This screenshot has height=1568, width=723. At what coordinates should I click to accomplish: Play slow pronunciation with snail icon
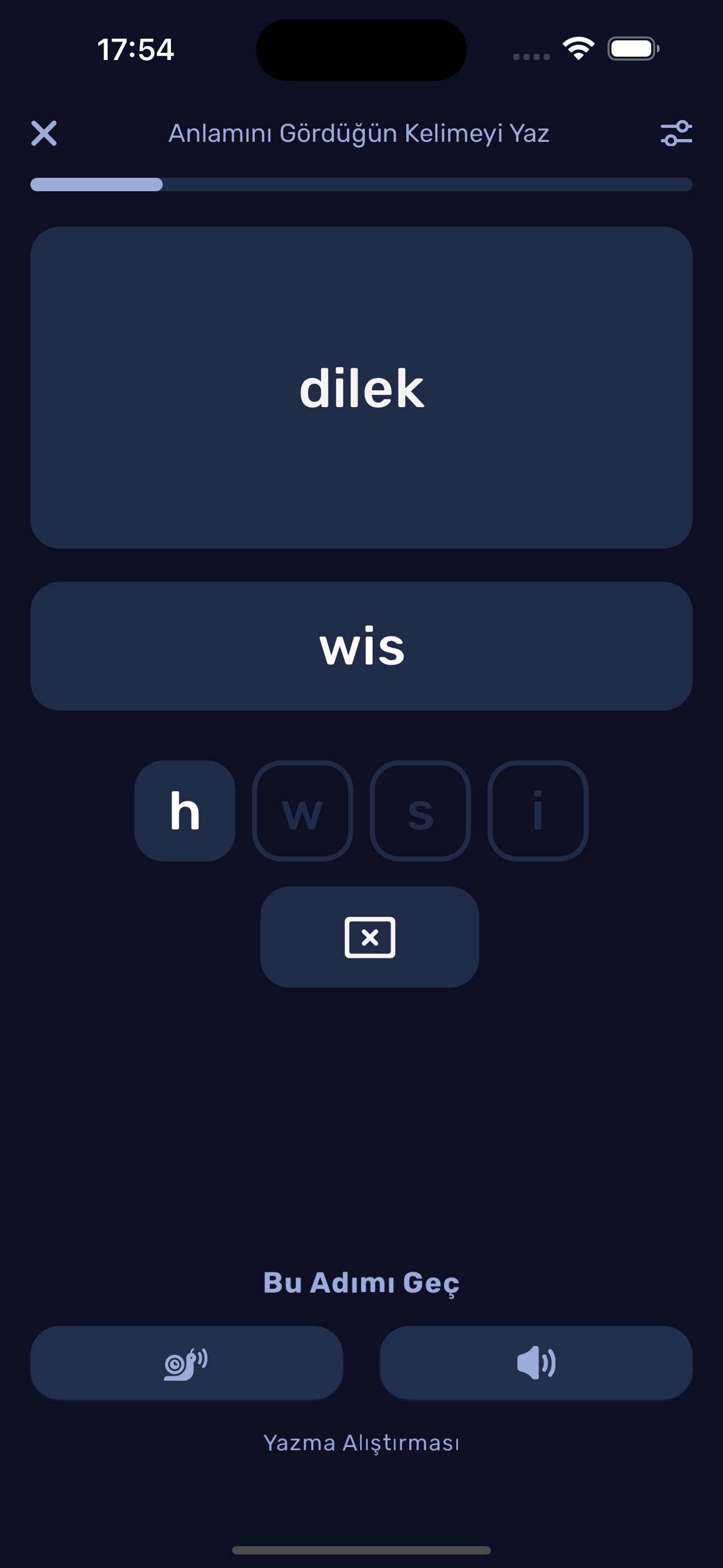pos(186,1363)
